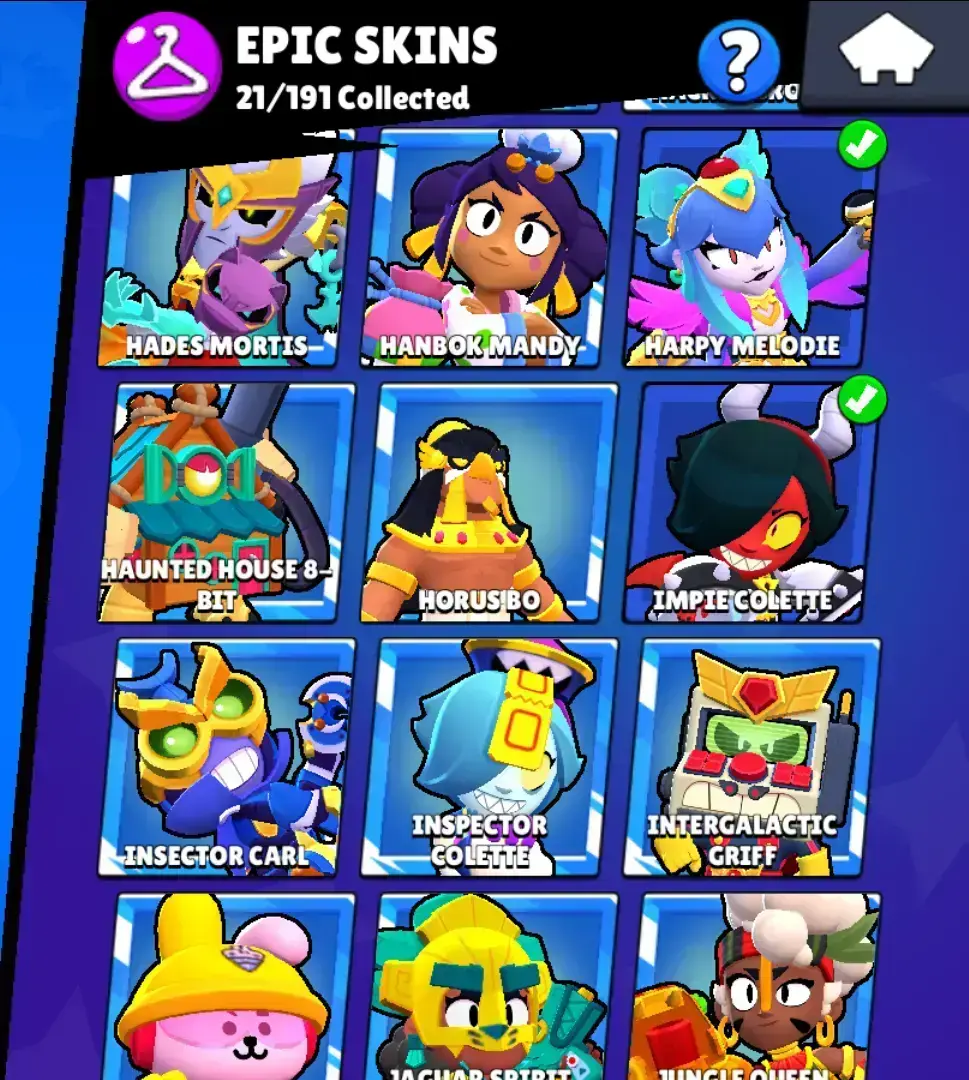Select the Horus Bo skin
Image resolution: width=969 pixels, height=1080 pixels.
[490, 503]
